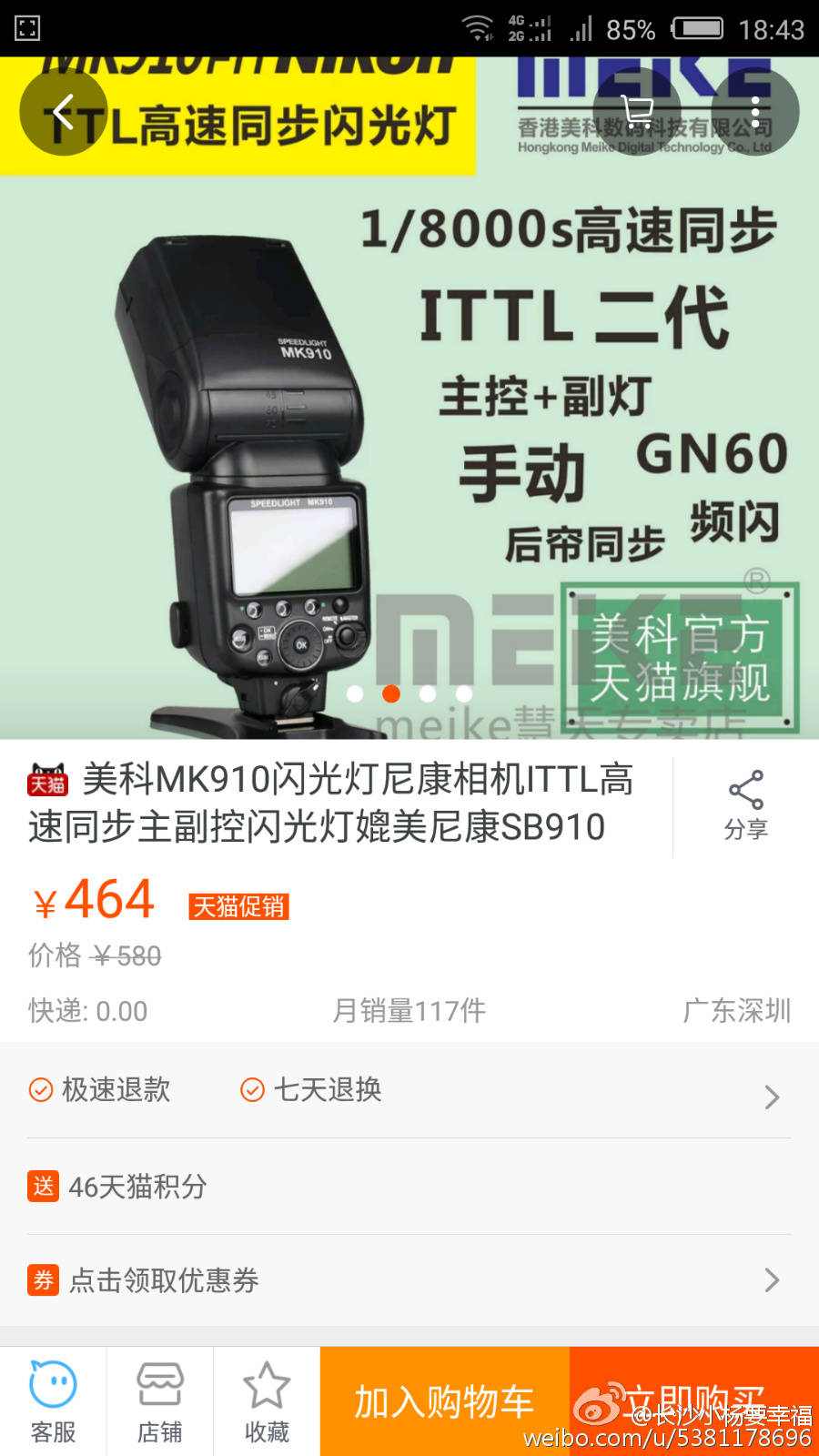Jump to the second image indicator dot
Screen dimensions: 819x1456
(x=391, y=693)
